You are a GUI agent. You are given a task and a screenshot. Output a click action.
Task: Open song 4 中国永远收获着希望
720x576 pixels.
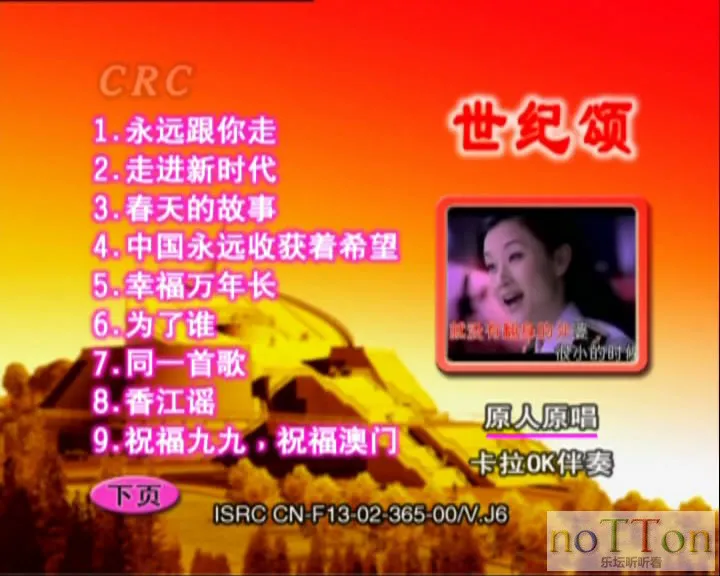pos(246,246)
